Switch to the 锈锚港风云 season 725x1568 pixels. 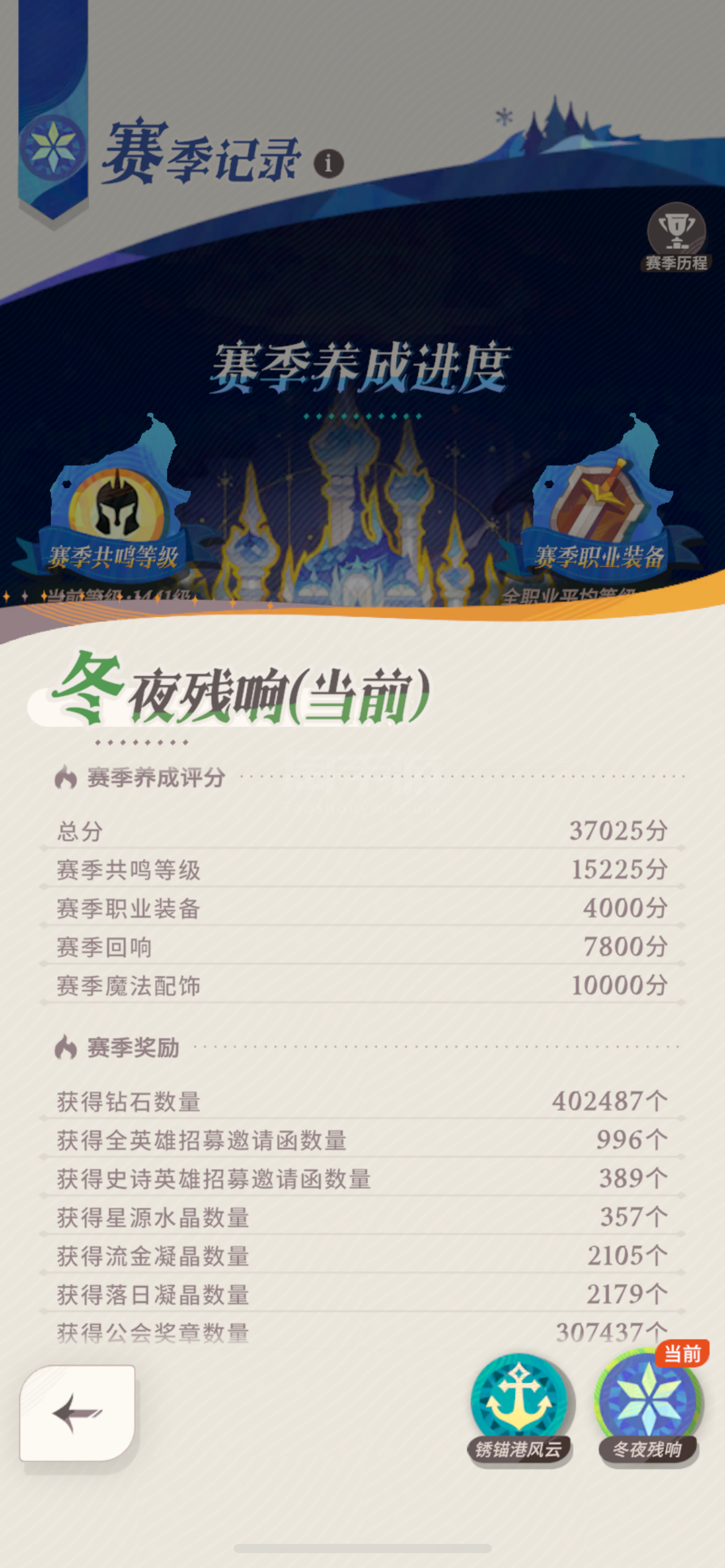coord(519,1410)
